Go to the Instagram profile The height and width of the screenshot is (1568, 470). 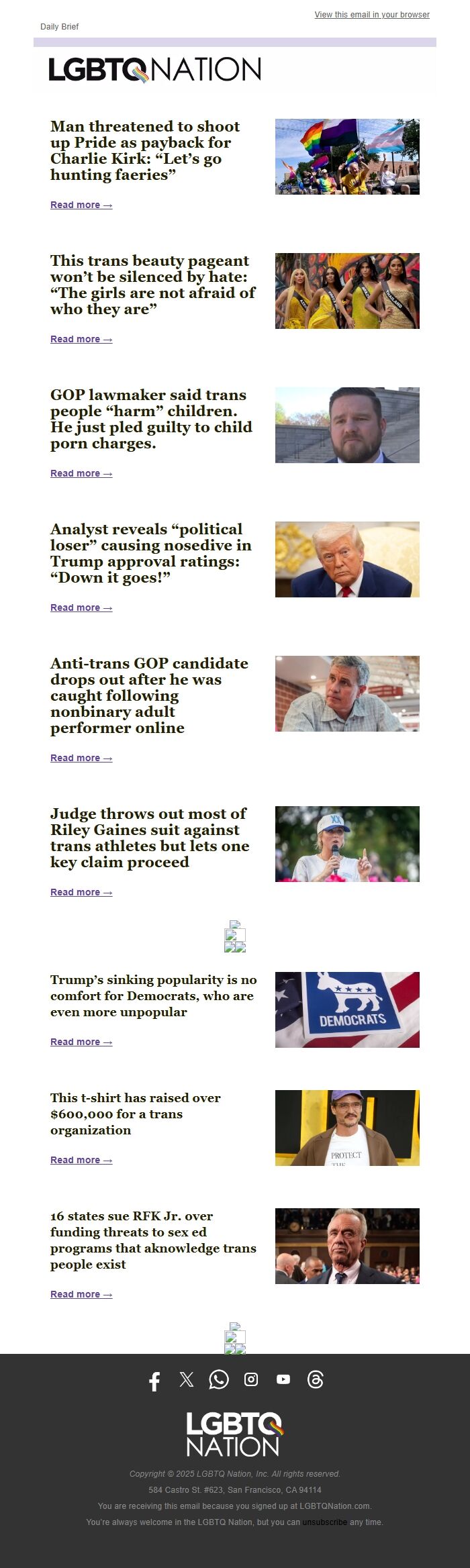click(251, 1379)
